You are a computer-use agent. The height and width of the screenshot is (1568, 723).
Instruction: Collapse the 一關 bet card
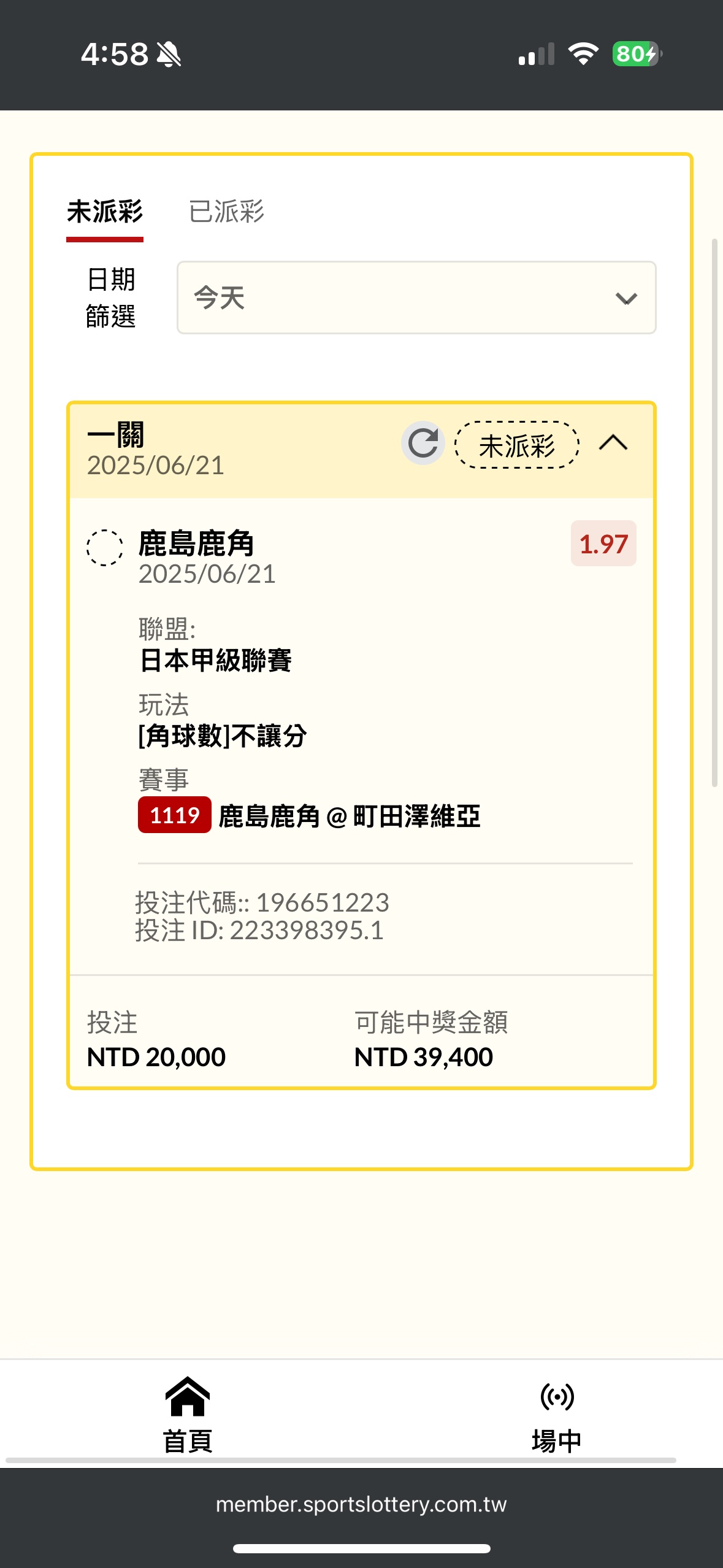[613, 443]
